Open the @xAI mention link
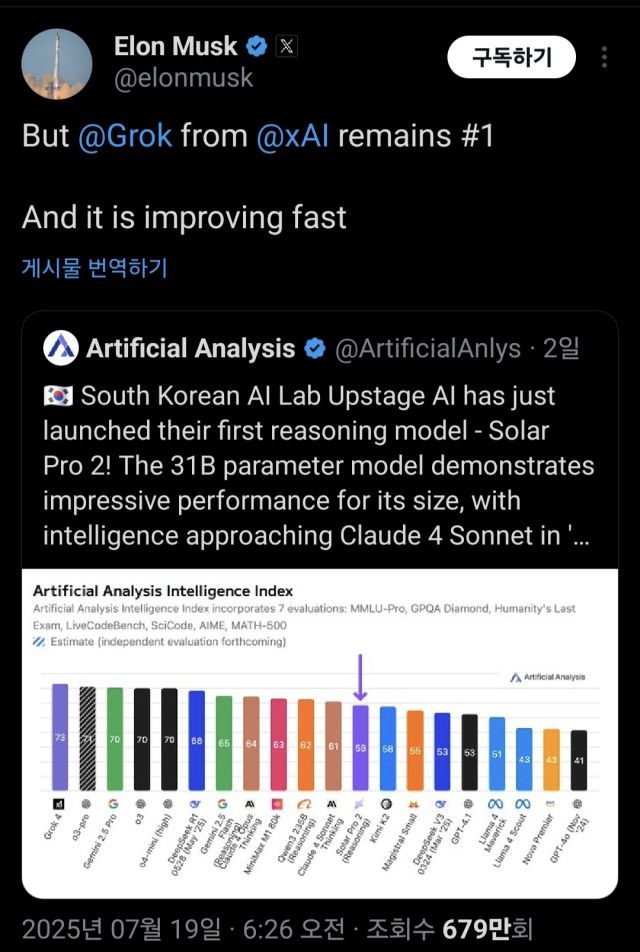This screenshot has height=952, width=640. 293,137
